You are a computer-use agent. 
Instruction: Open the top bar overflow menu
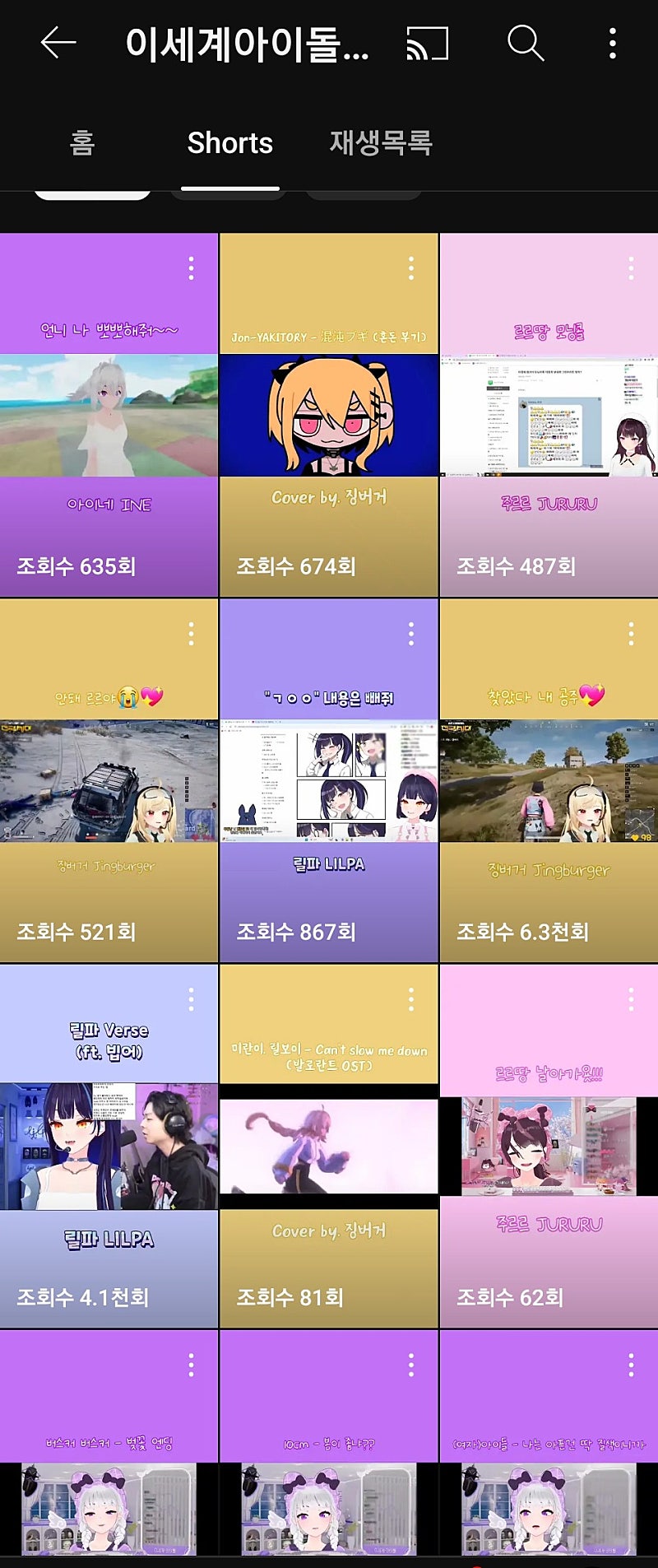tap(613, 43)
